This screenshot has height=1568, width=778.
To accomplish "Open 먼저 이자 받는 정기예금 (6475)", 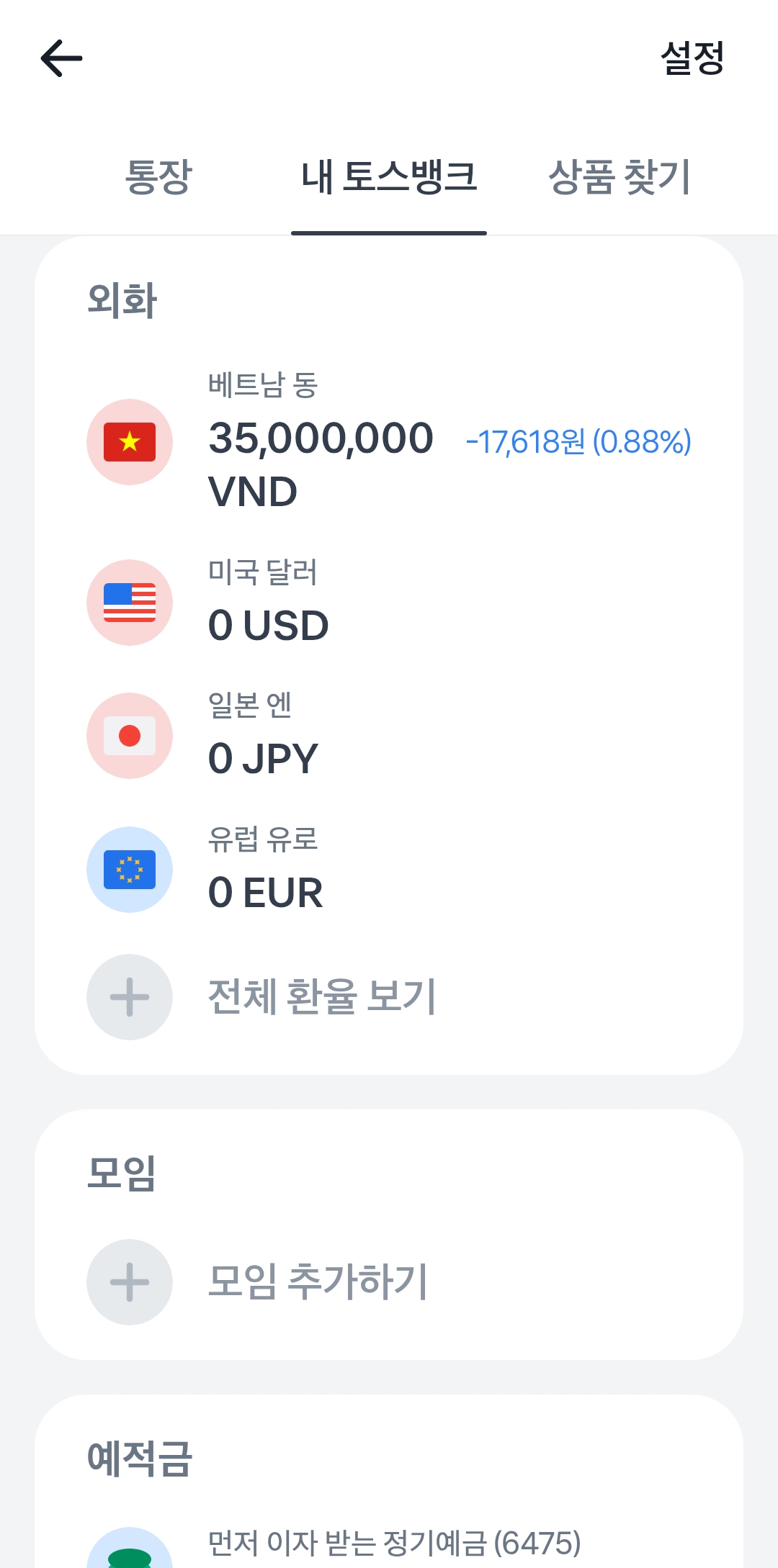I will (393, 1544).
